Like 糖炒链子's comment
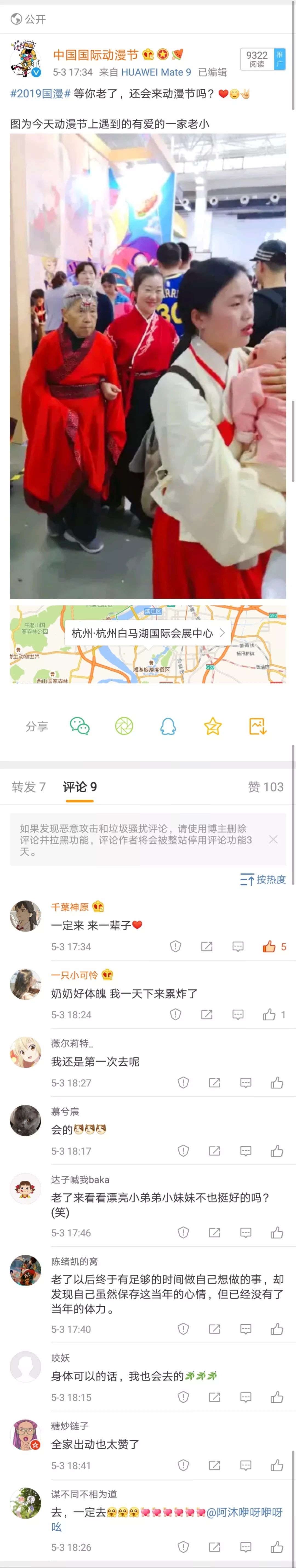 coord(277,1466)
